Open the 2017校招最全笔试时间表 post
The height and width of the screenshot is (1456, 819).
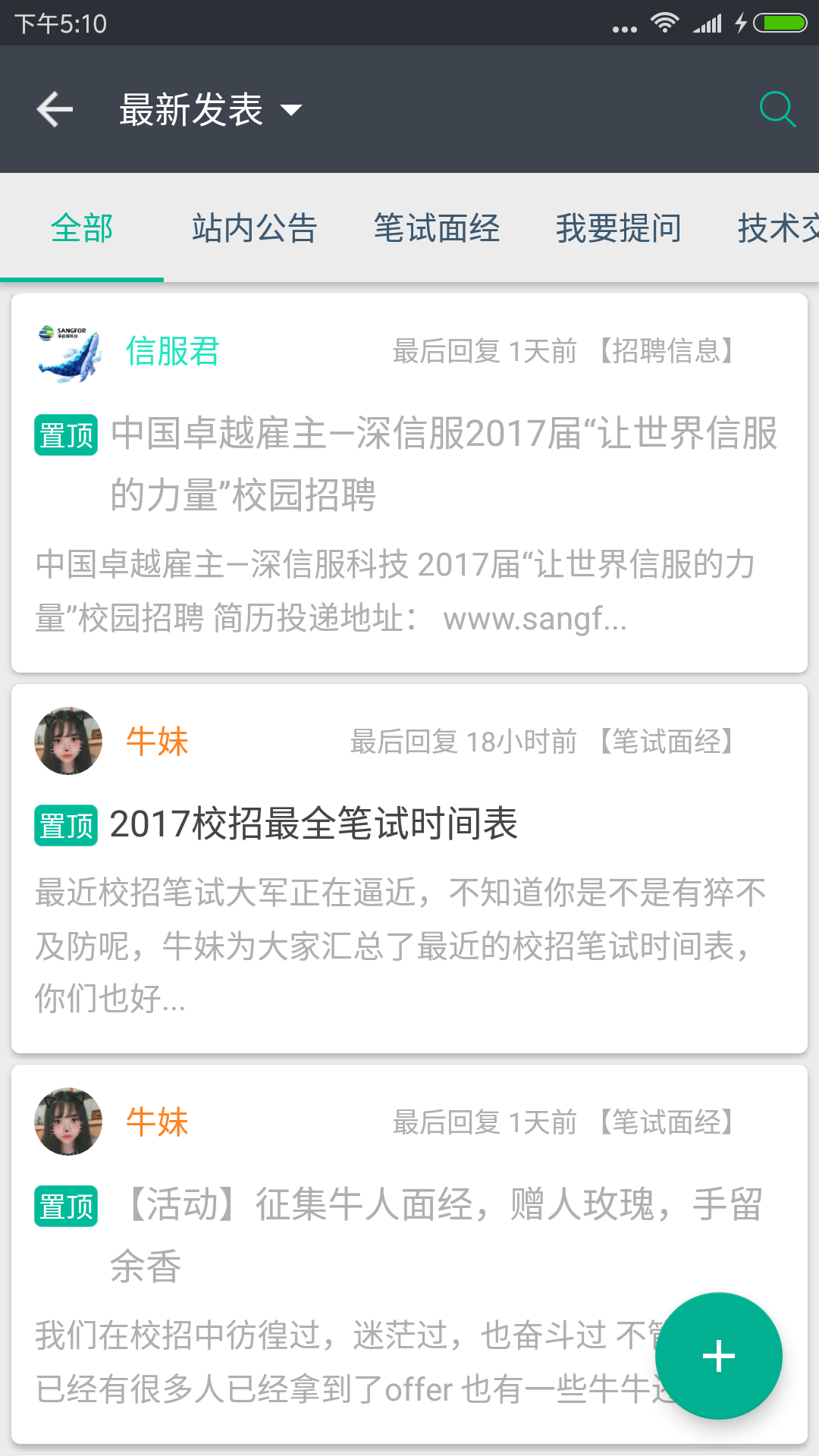point(314,824)
